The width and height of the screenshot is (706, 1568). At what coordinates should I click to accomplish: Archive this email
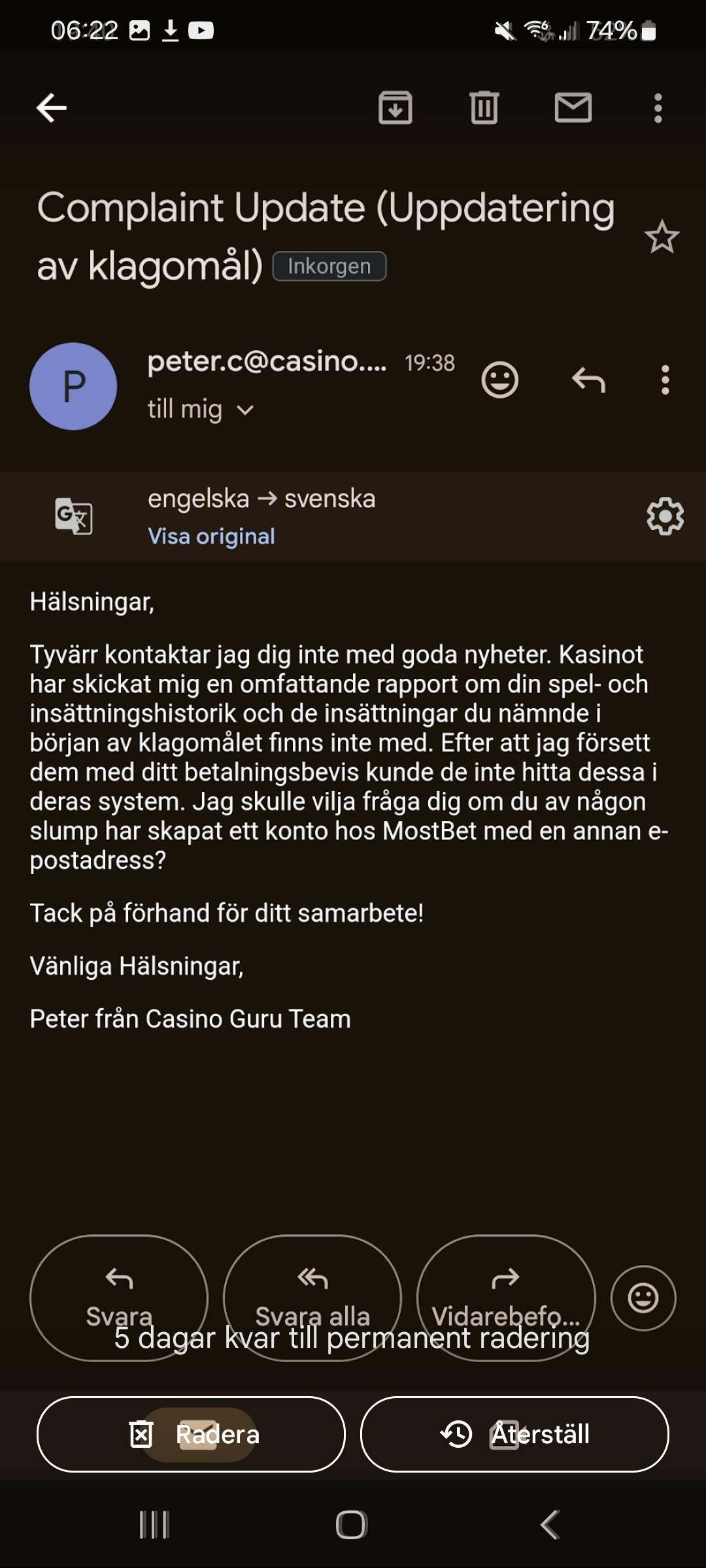tap(395, 108)
